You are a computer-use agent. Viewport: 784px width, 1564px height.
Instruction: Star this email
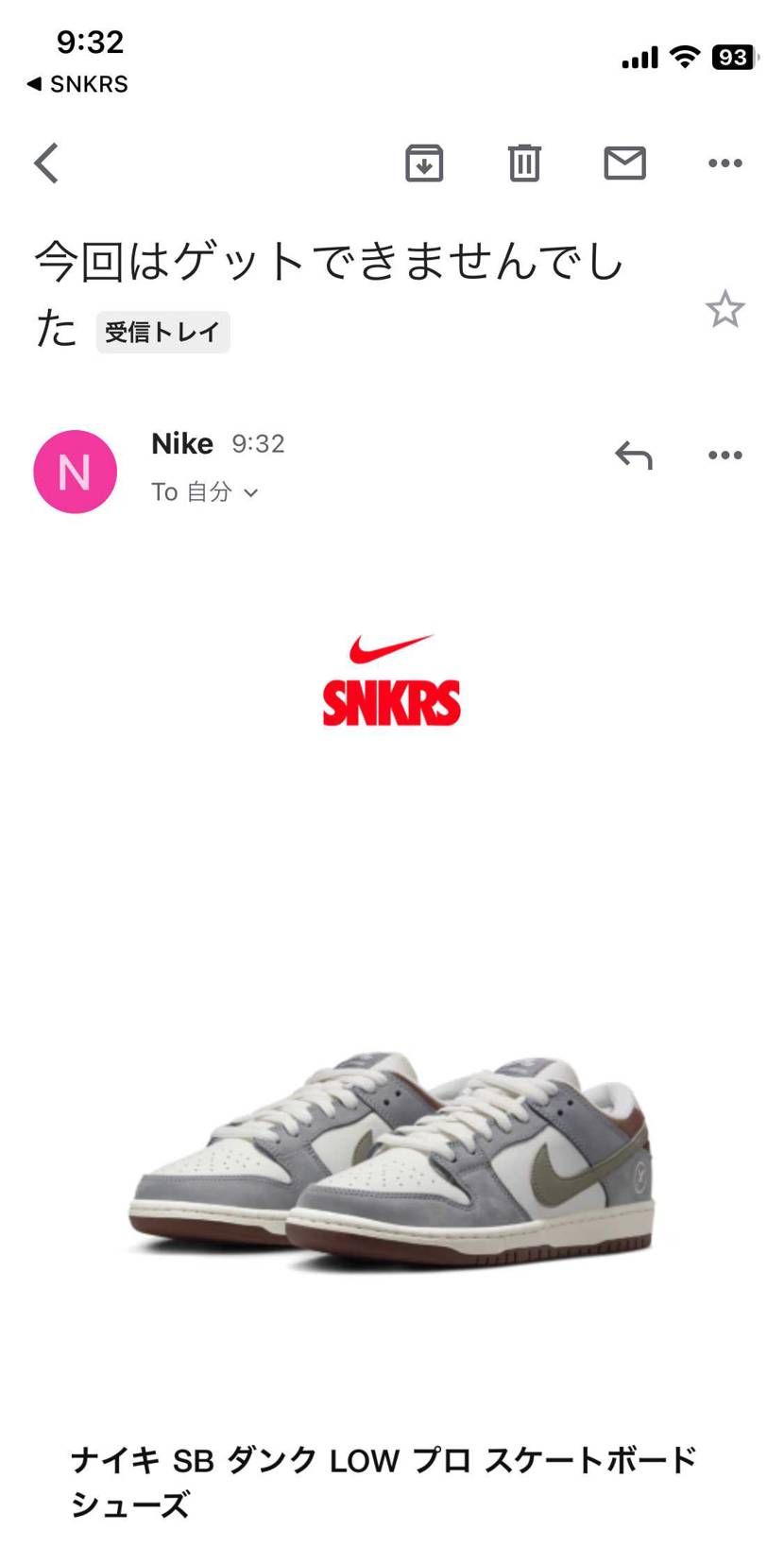(x=724, y=309)
